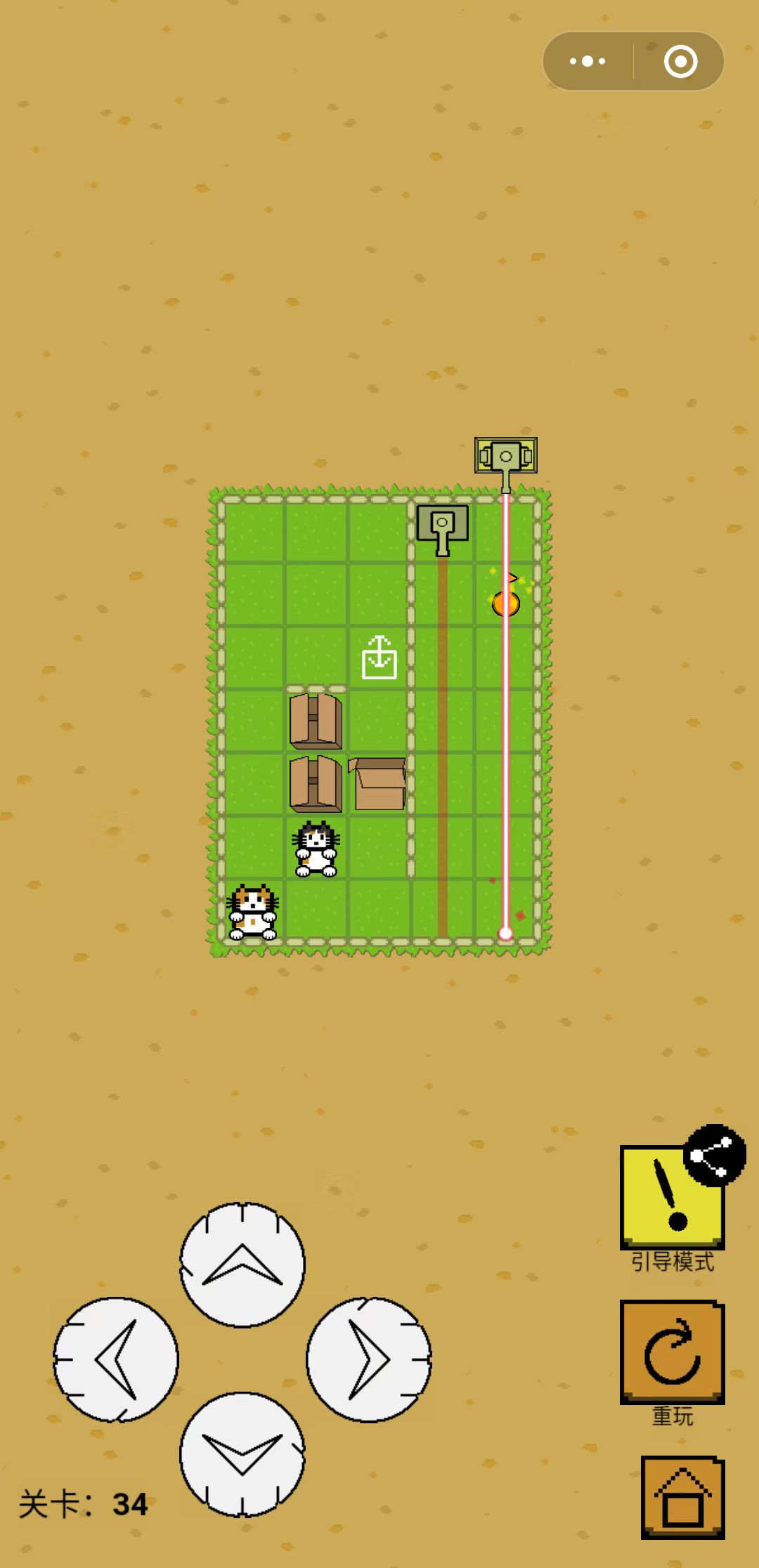
Task: Move the cat up with the up arrow
Action: [x=242, y=1265]
